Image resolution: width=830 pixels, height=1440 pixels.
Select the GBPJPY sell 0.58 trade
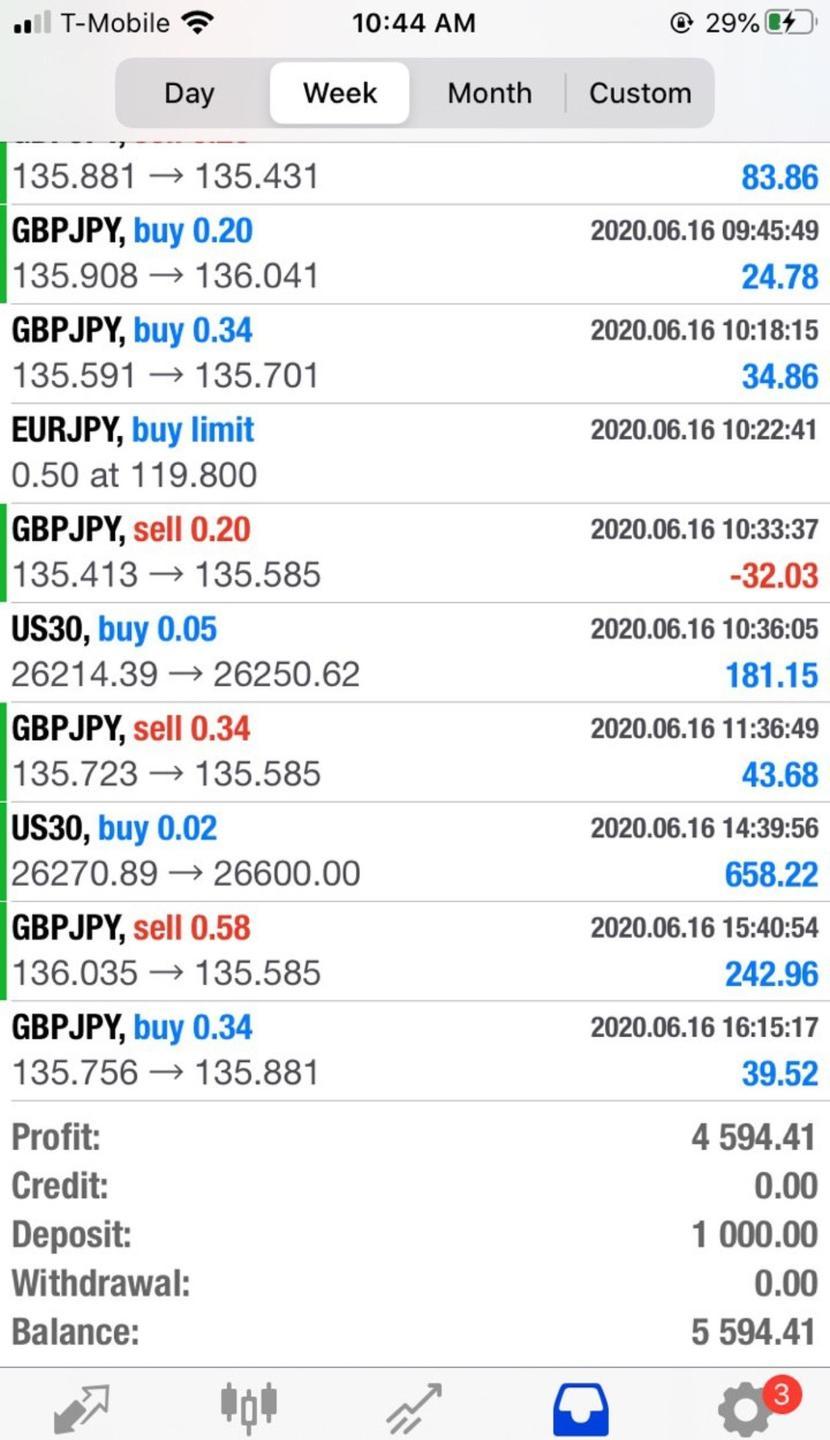coord(415,951)
